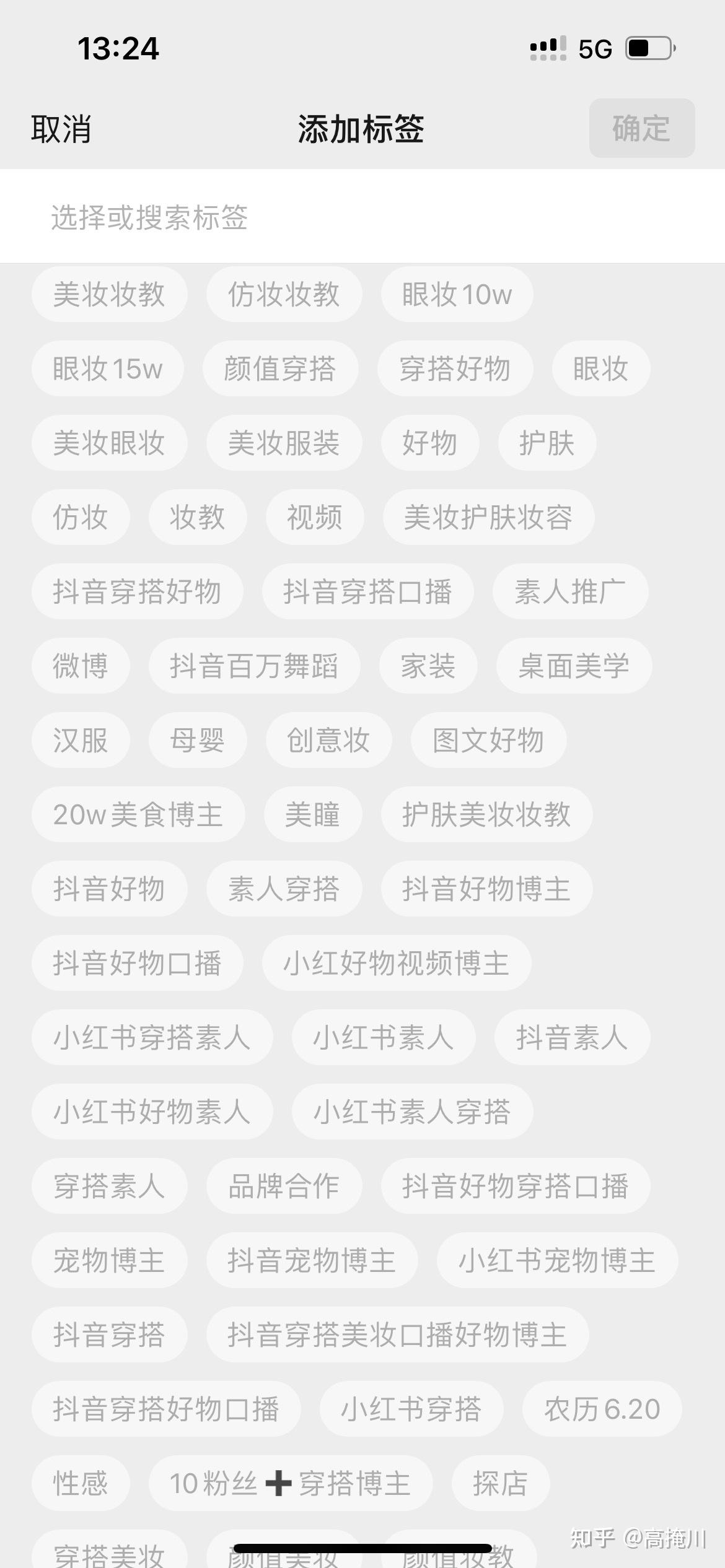Tap 取消 to cancel adding tags

pos(61,129)
